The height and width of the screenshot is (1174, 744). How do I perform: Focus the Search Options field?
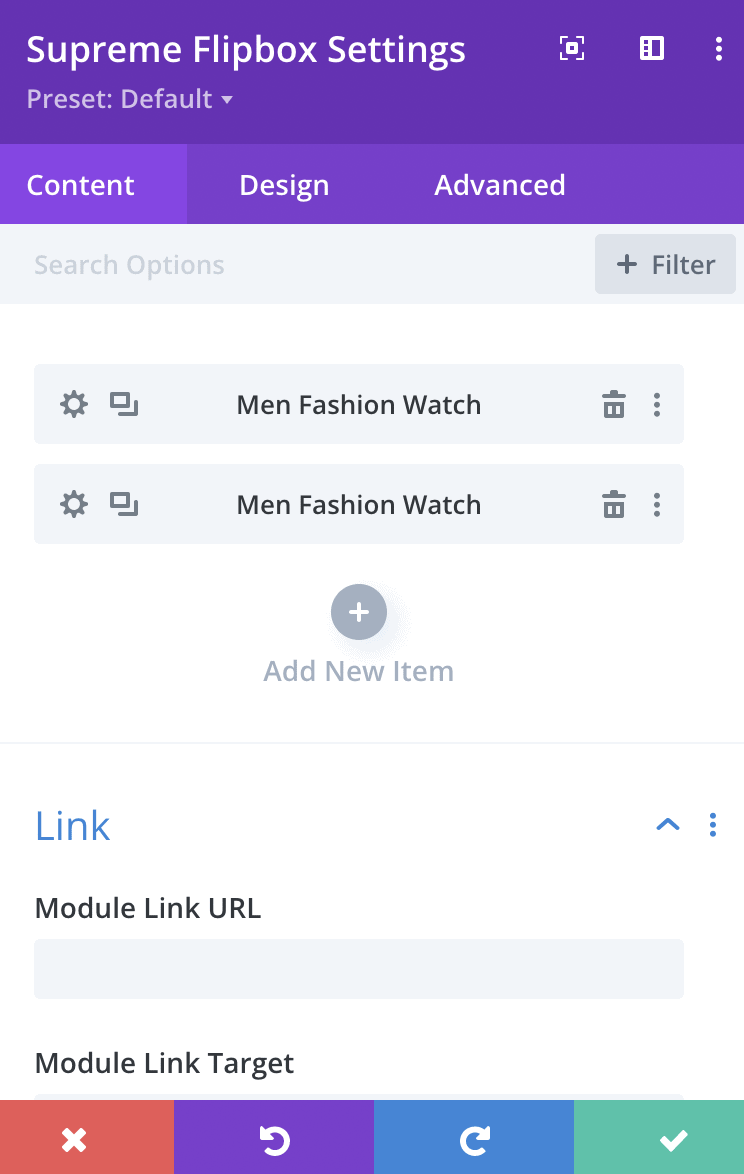point(300,265)
